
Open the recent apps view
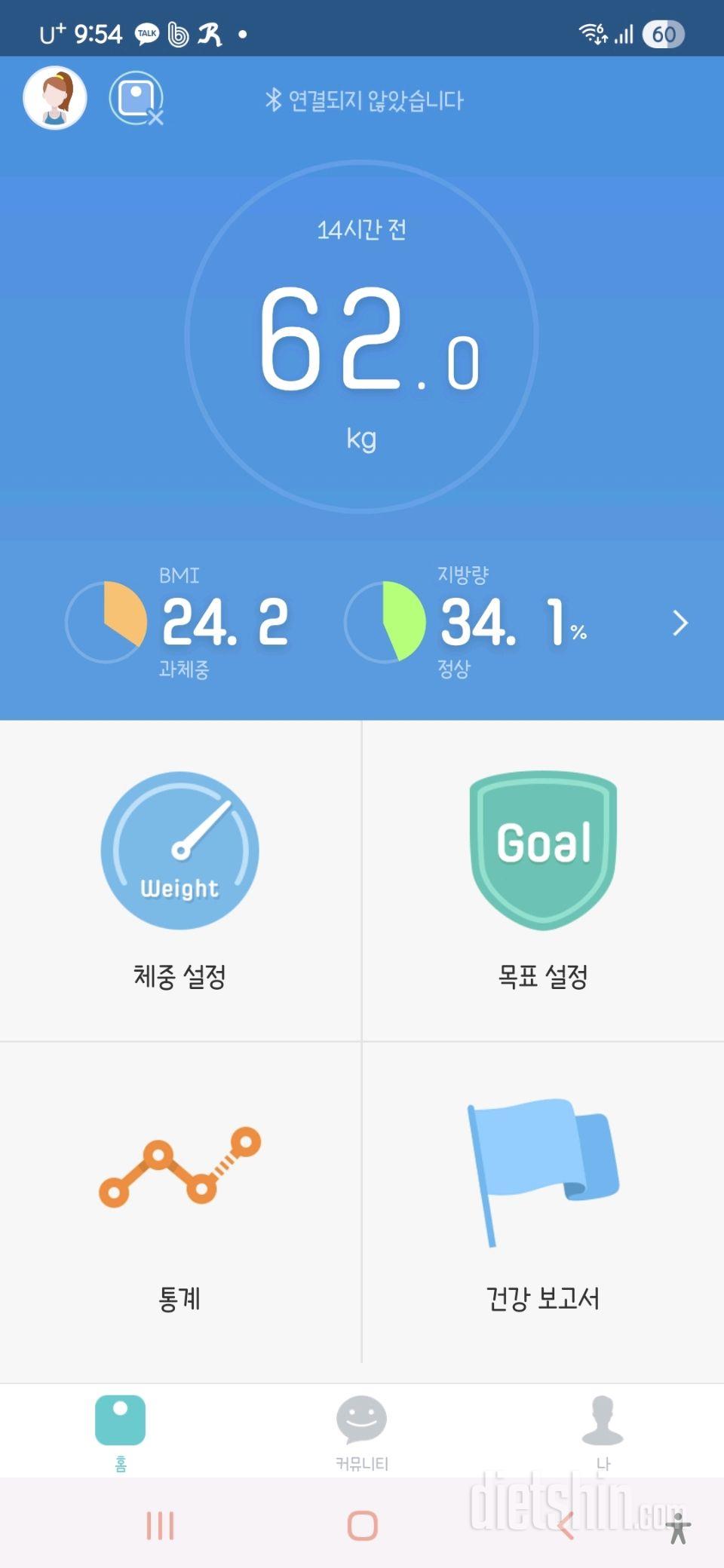(160, 1525)
